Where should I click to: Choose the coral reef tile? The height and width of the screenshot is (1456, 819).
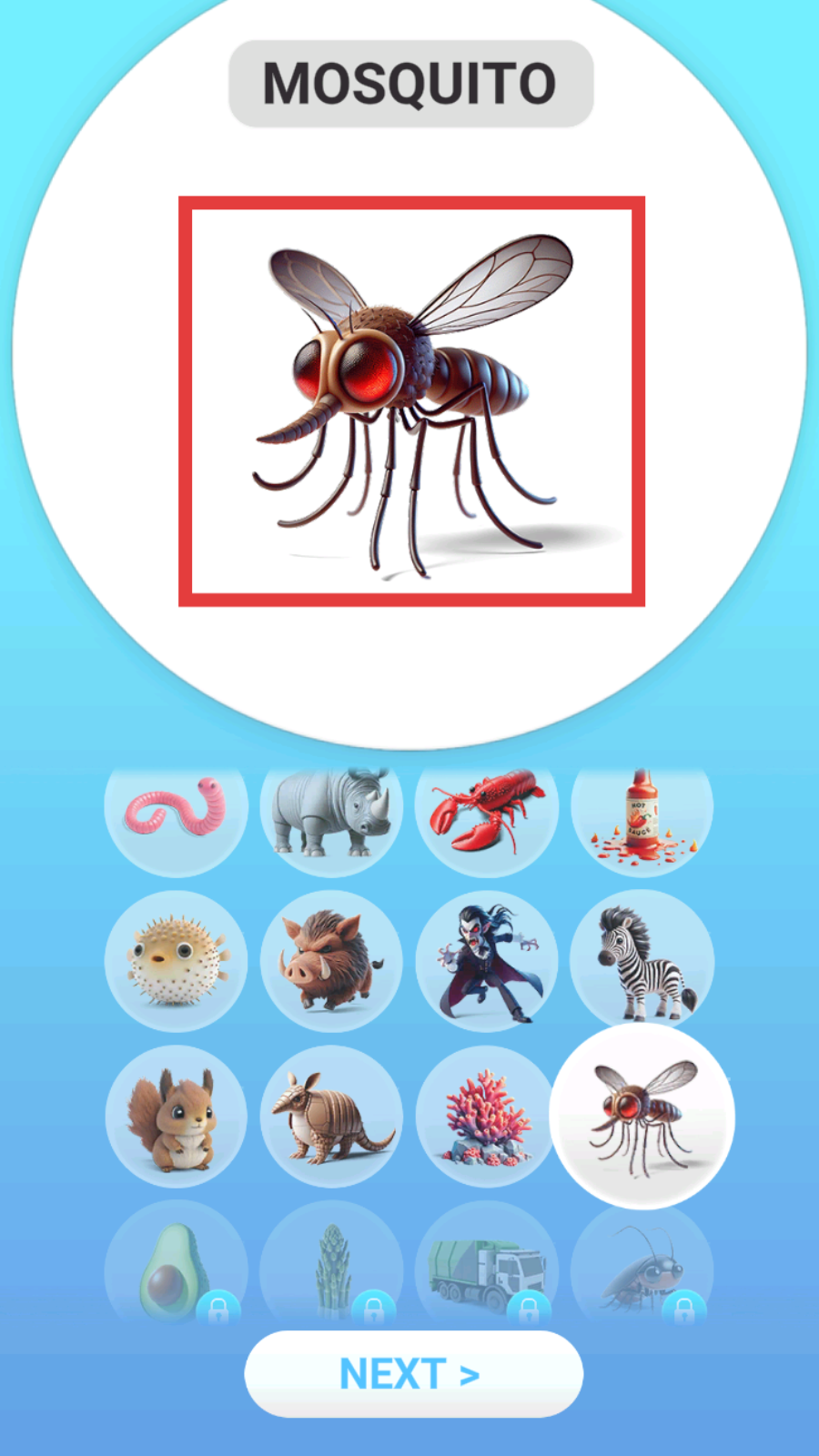coord(487,1117)
